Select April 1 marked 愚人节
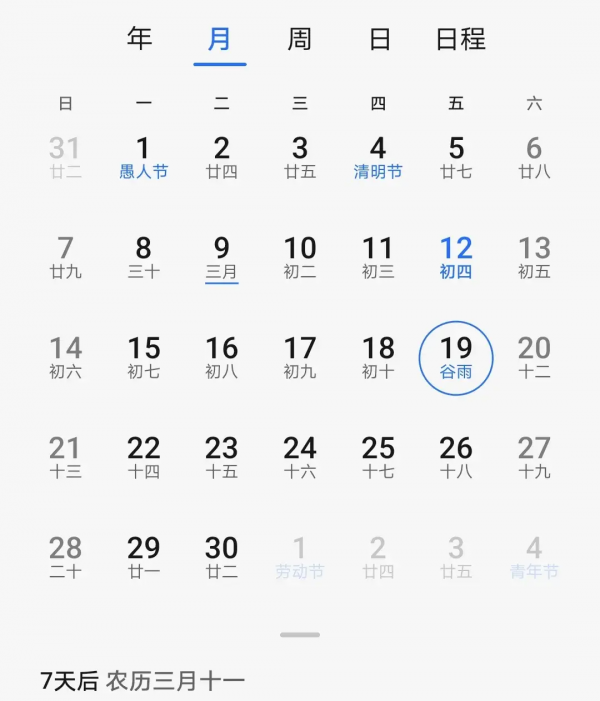The image size is (600, 701). (143, 157)
